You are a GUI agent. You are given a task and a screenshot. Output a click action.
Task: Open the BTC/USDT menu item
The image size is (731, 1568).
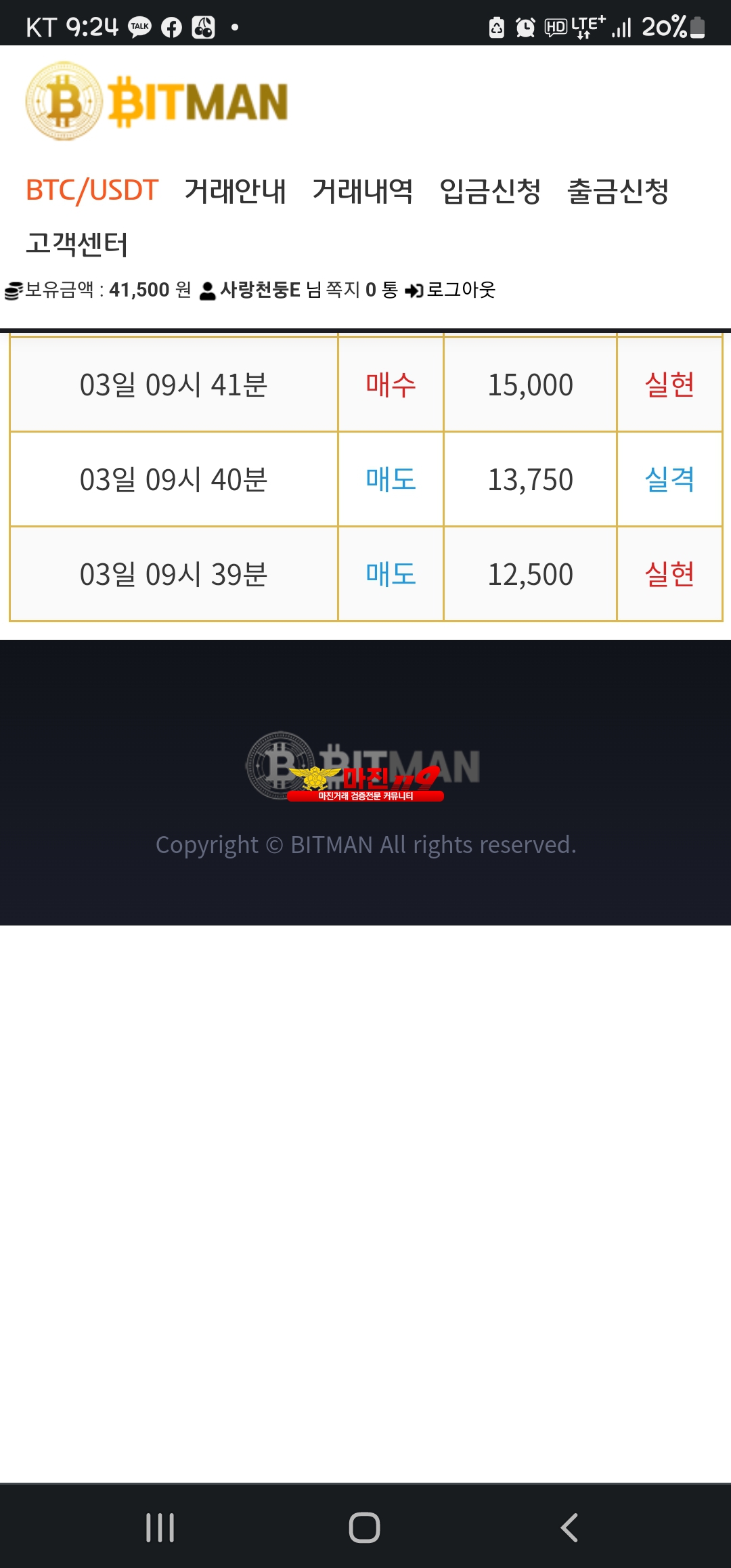[x=92, y=190]
